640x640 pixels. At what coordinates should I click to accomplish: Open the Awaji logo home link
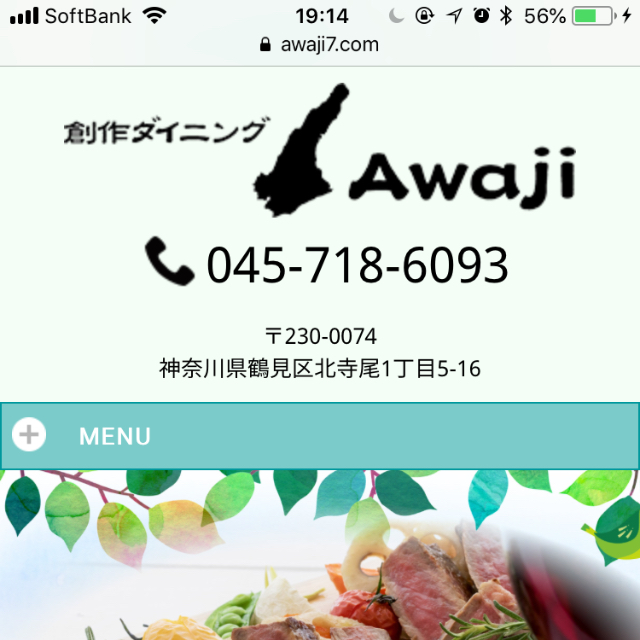(320, 152)
